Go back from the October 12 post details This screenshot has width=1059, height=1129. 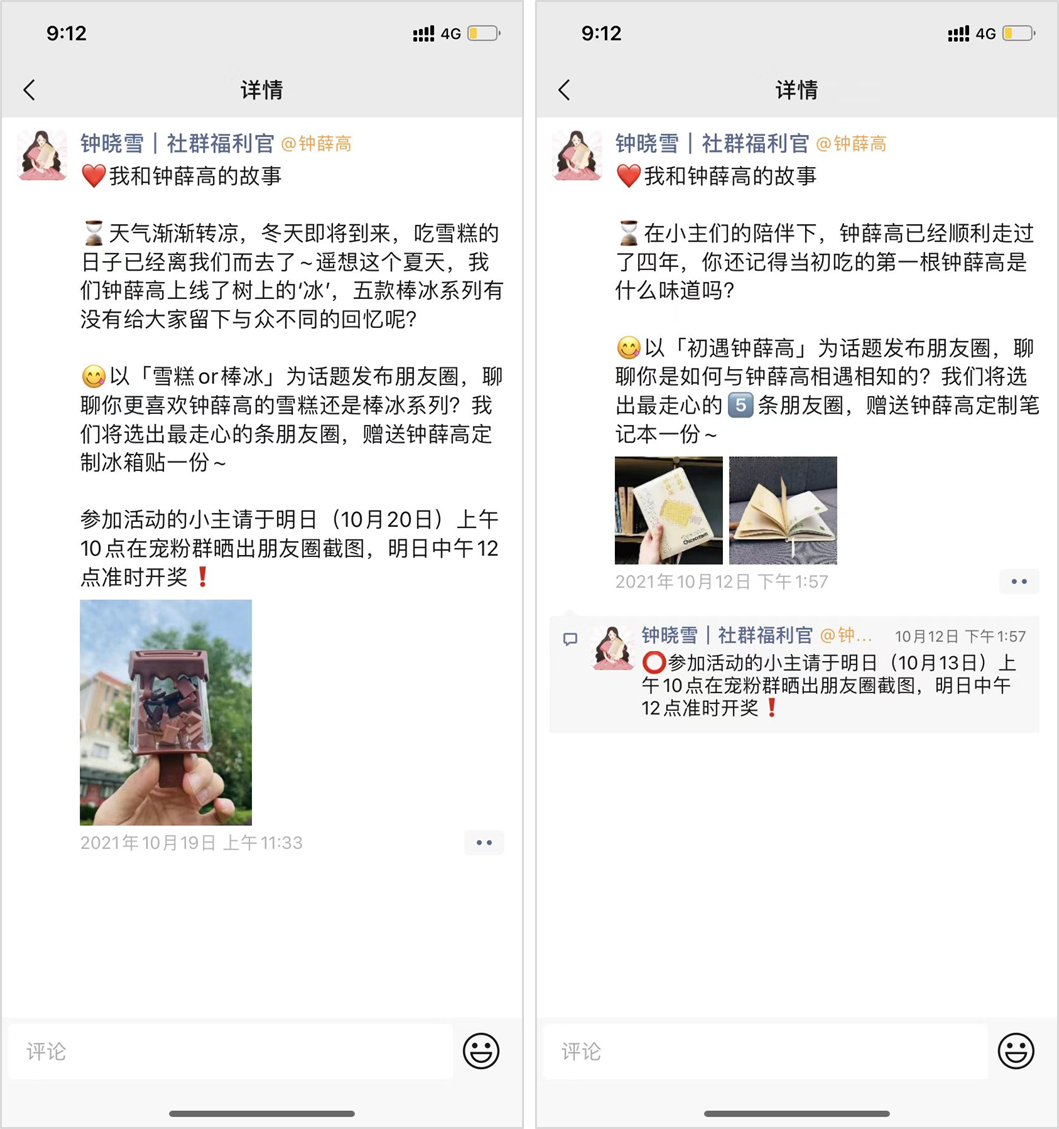(564, 90)
